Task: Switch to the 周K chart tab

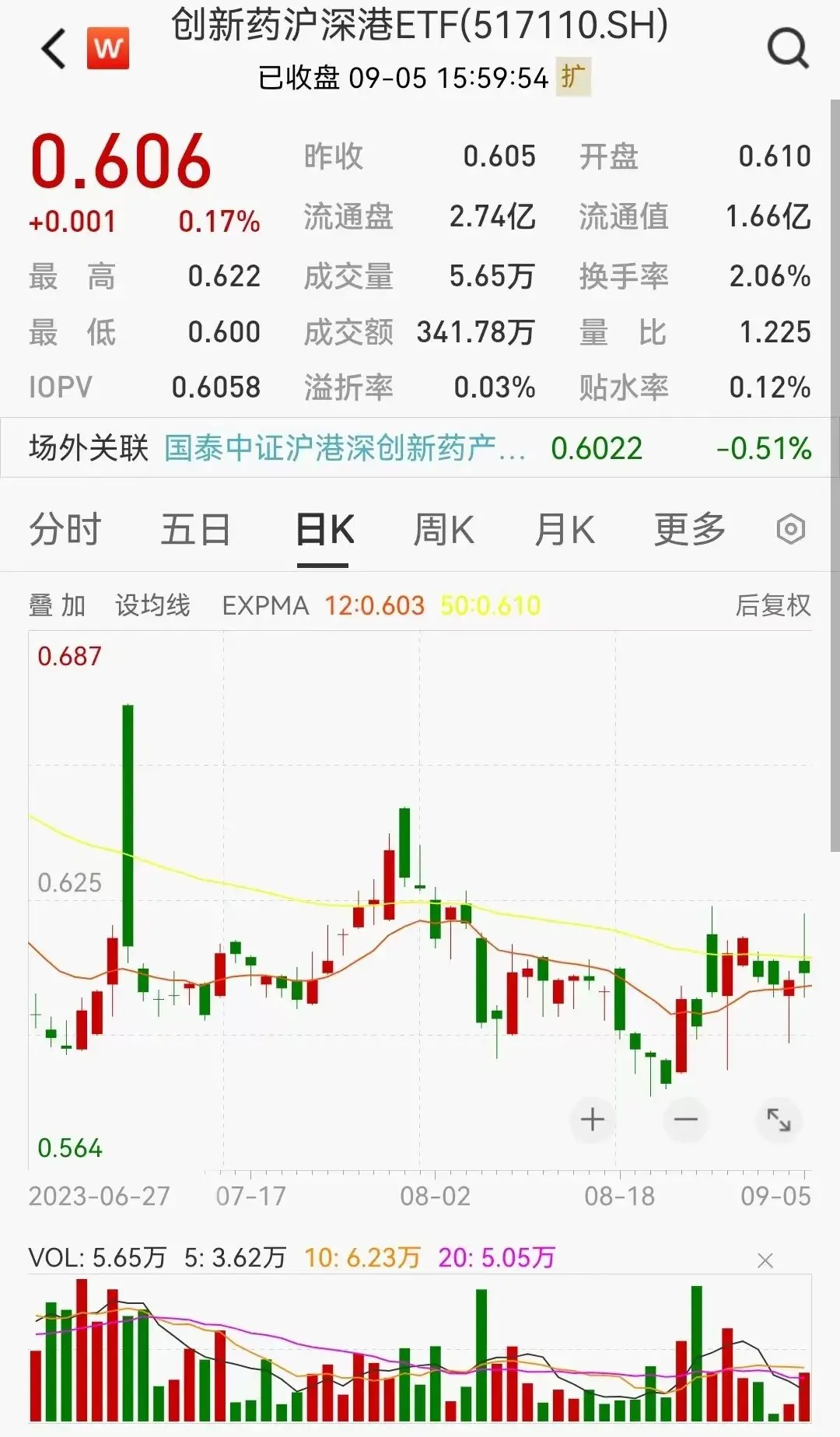Action: point(443,530)
